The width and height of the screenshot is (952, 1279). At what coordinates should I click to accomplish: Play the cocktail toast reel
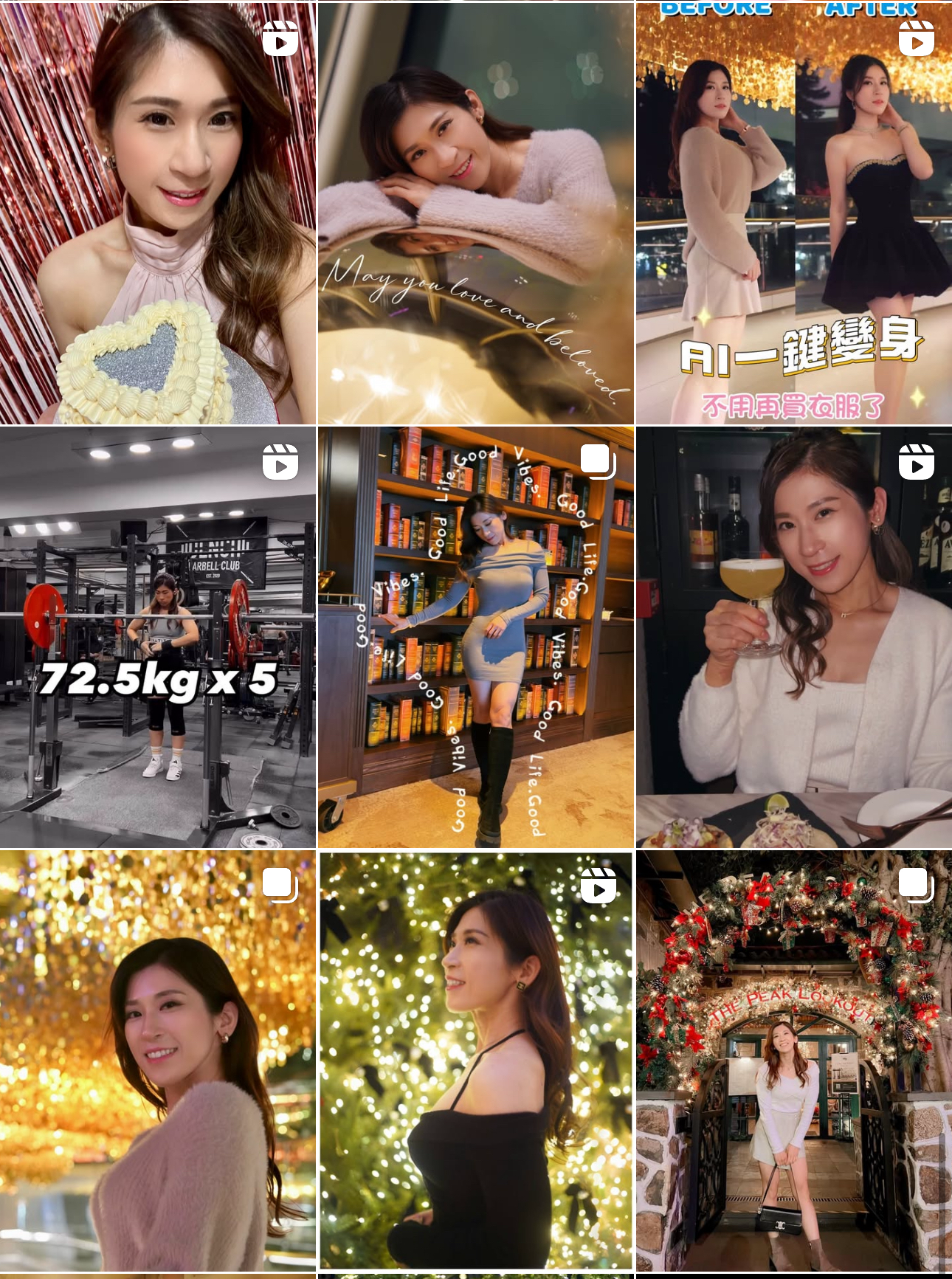[x=794, y=637]
